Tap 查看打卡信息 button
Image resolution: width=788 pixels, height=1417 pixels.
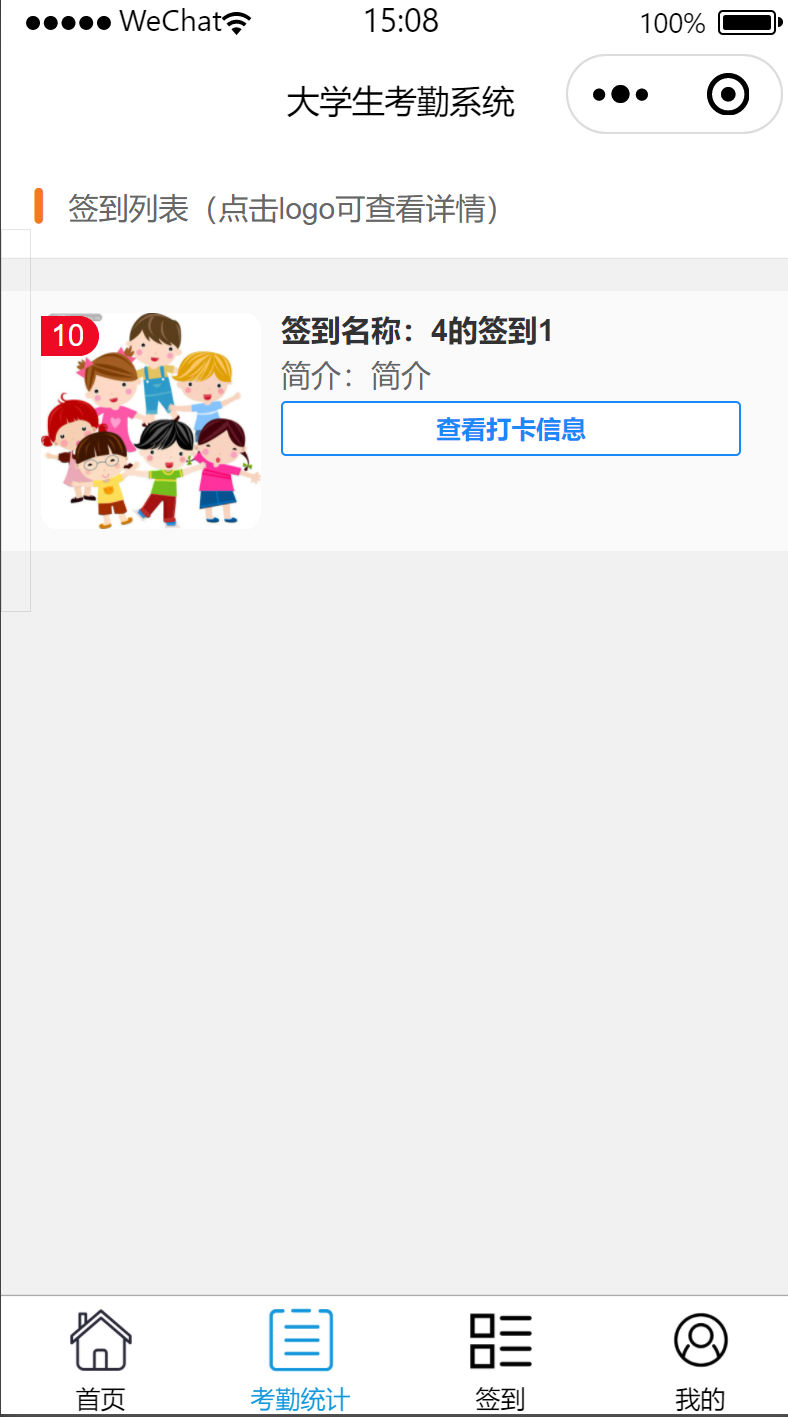pyautogui.click(x=510, y=429)
